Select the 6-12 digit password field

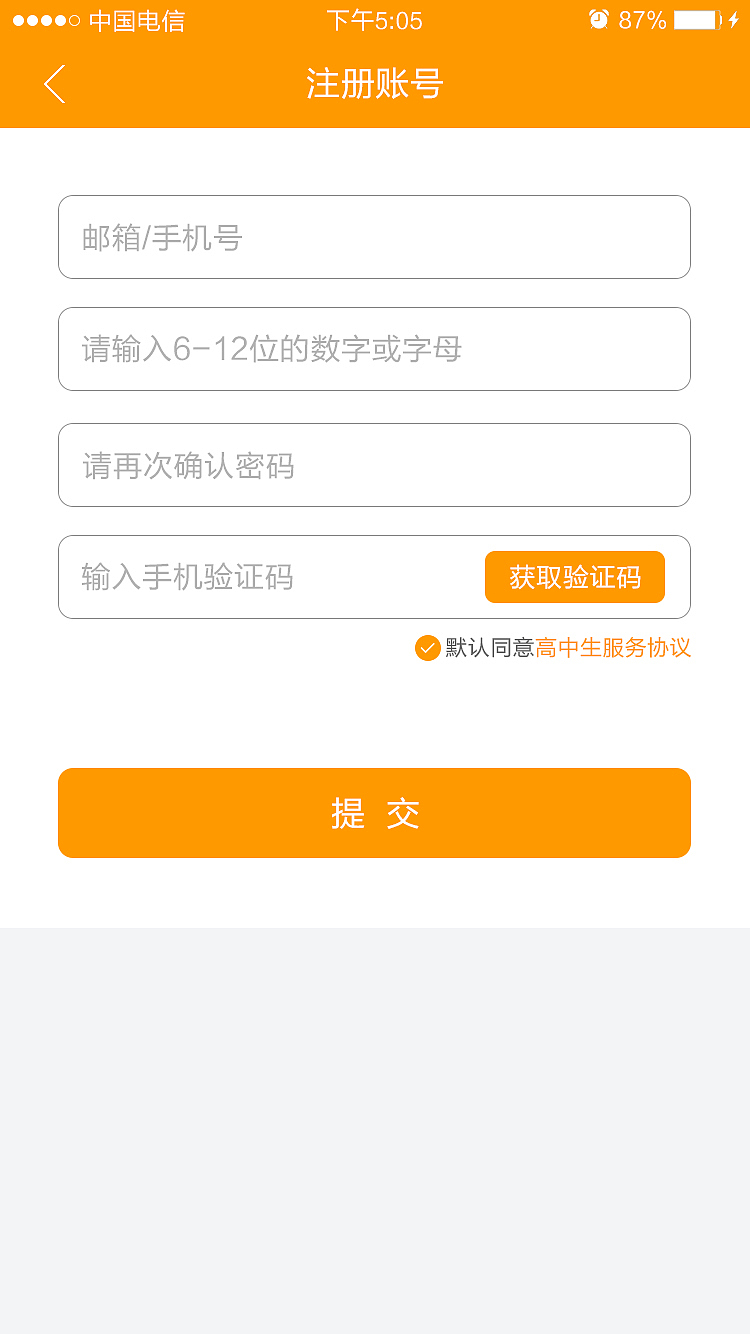[374, 349]
